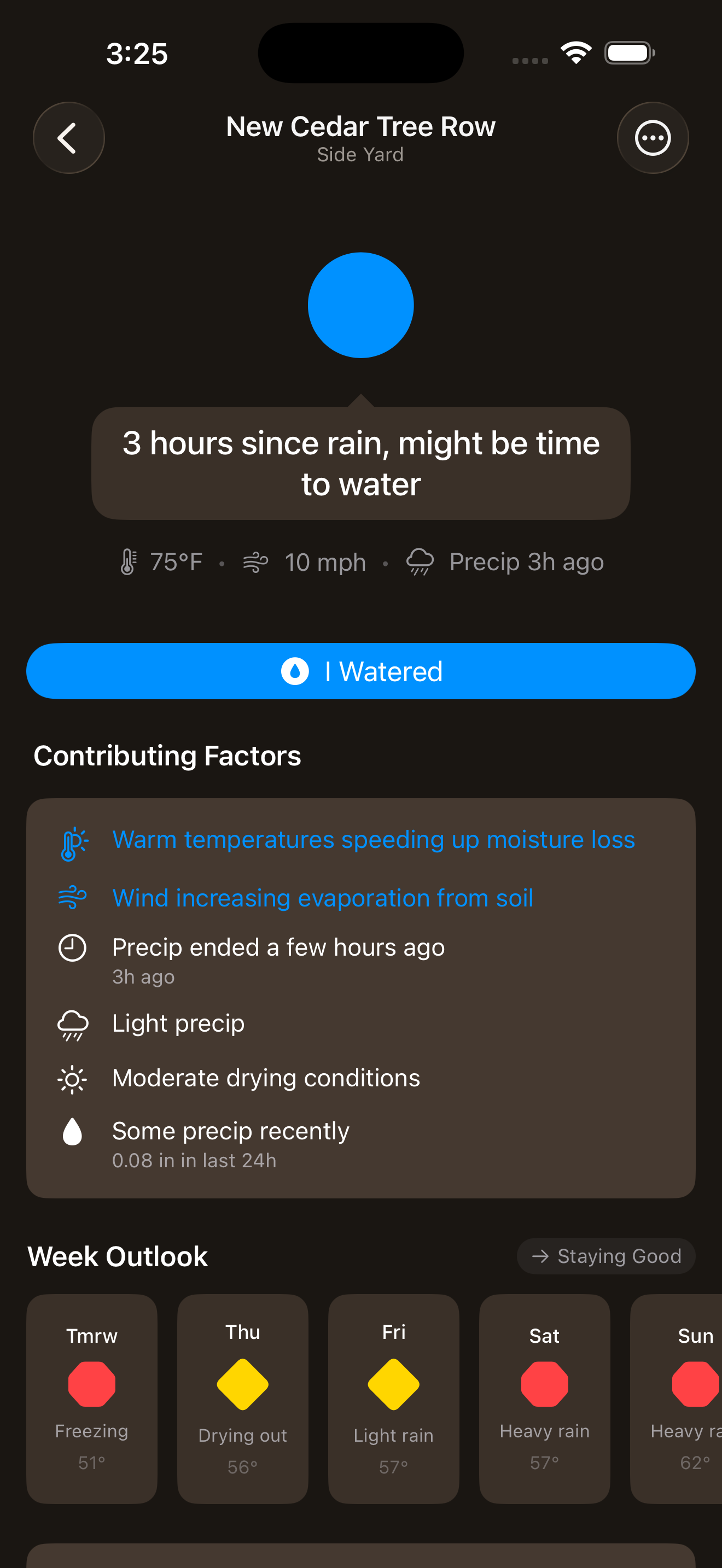Tap the red Freezing status badge for Tmrw

pyautogui.click(x=91, y=1384)
